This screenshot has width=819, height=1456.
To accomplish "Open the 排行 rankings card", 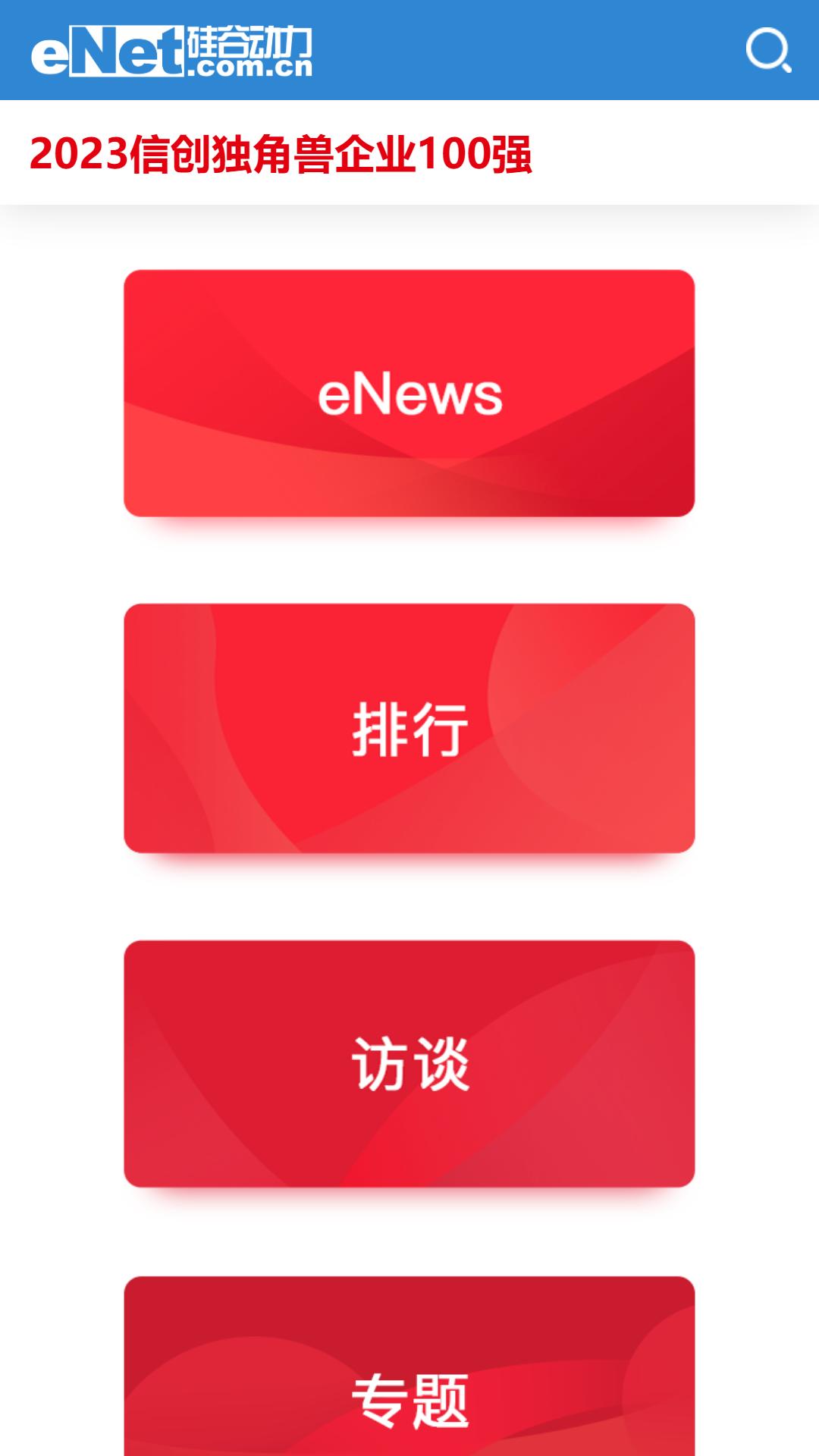I will click(x=409, y=729).
